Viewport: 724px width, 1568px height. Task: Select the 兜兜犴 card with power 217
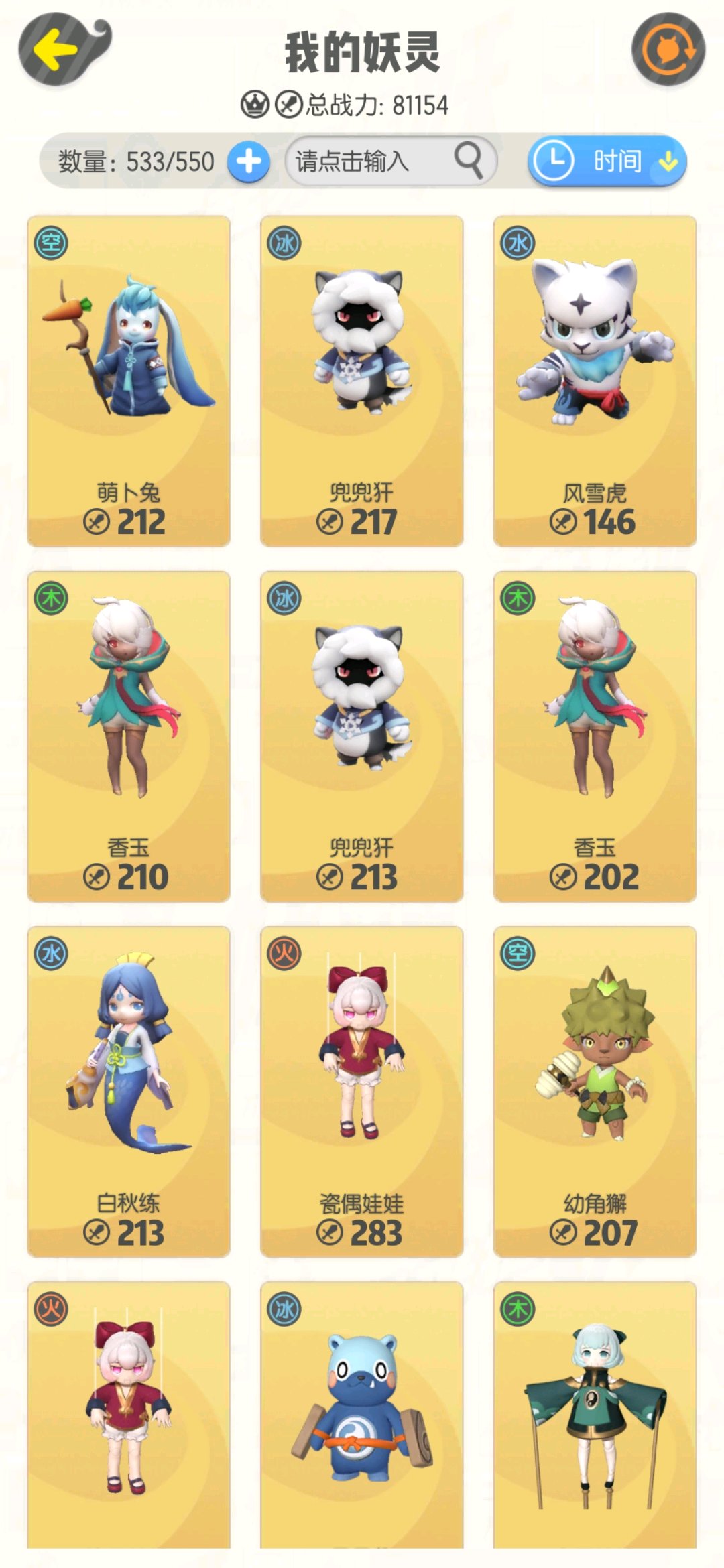[362, 381]
